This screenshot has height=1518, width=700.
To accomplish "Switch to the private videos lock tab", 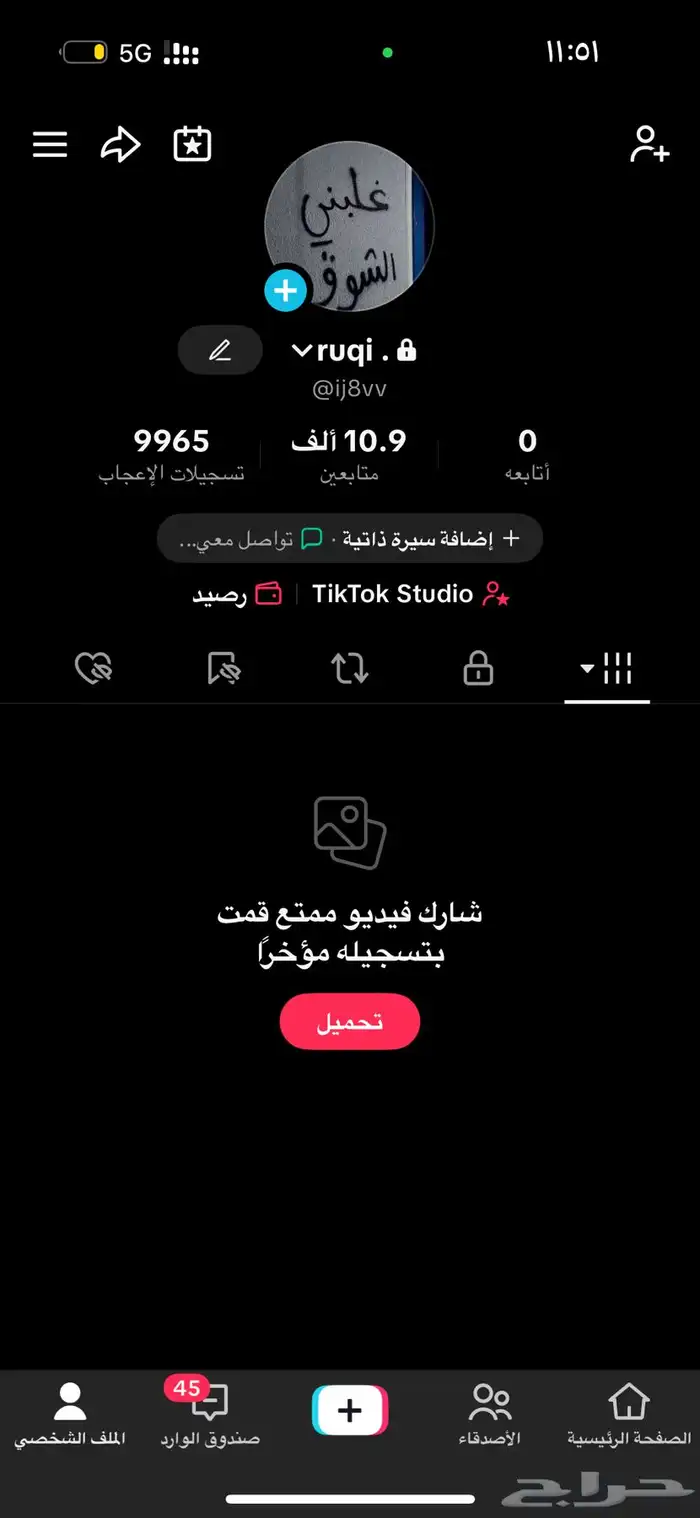I will [478, 669].
